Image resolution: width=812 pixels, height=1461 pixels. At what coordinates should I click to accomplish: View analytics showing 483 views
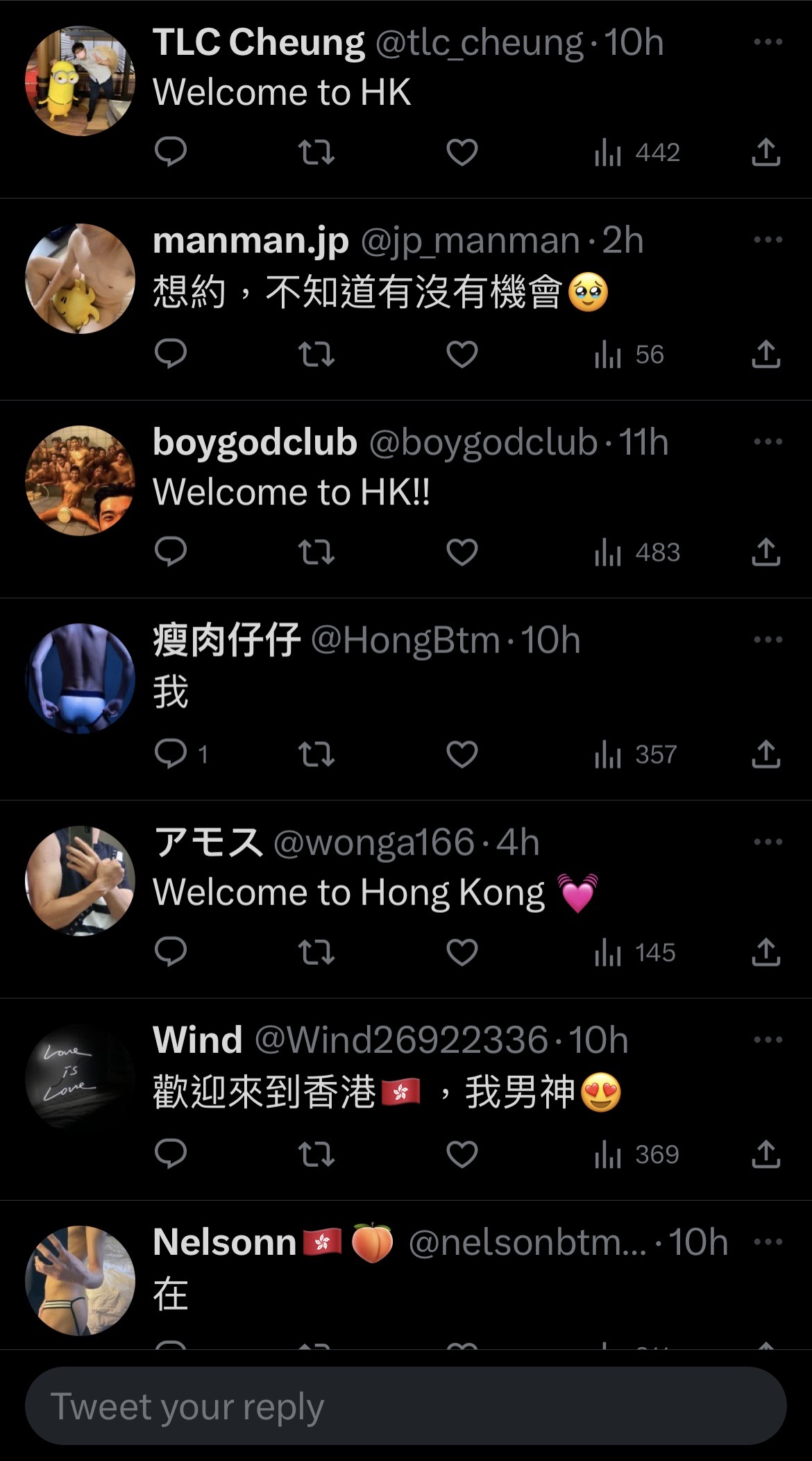click(638, 552)
